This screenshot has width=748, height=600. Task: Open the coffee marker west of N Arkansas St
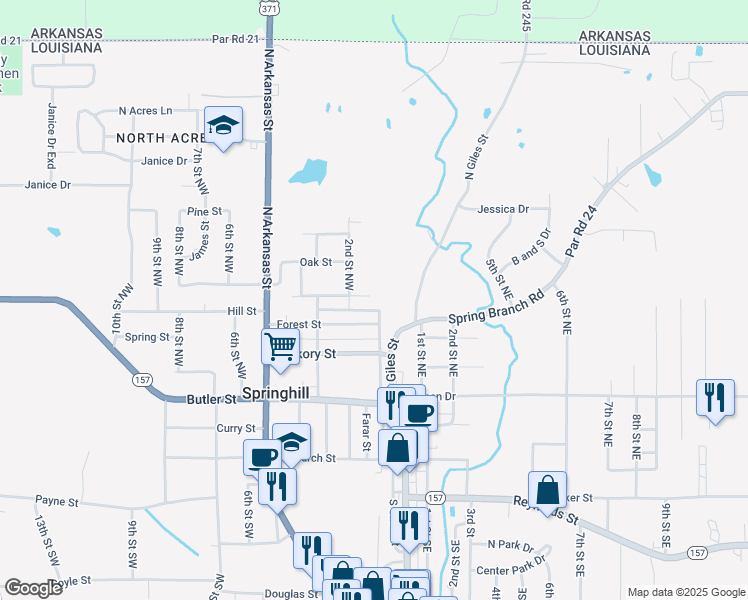click(263, 456)
